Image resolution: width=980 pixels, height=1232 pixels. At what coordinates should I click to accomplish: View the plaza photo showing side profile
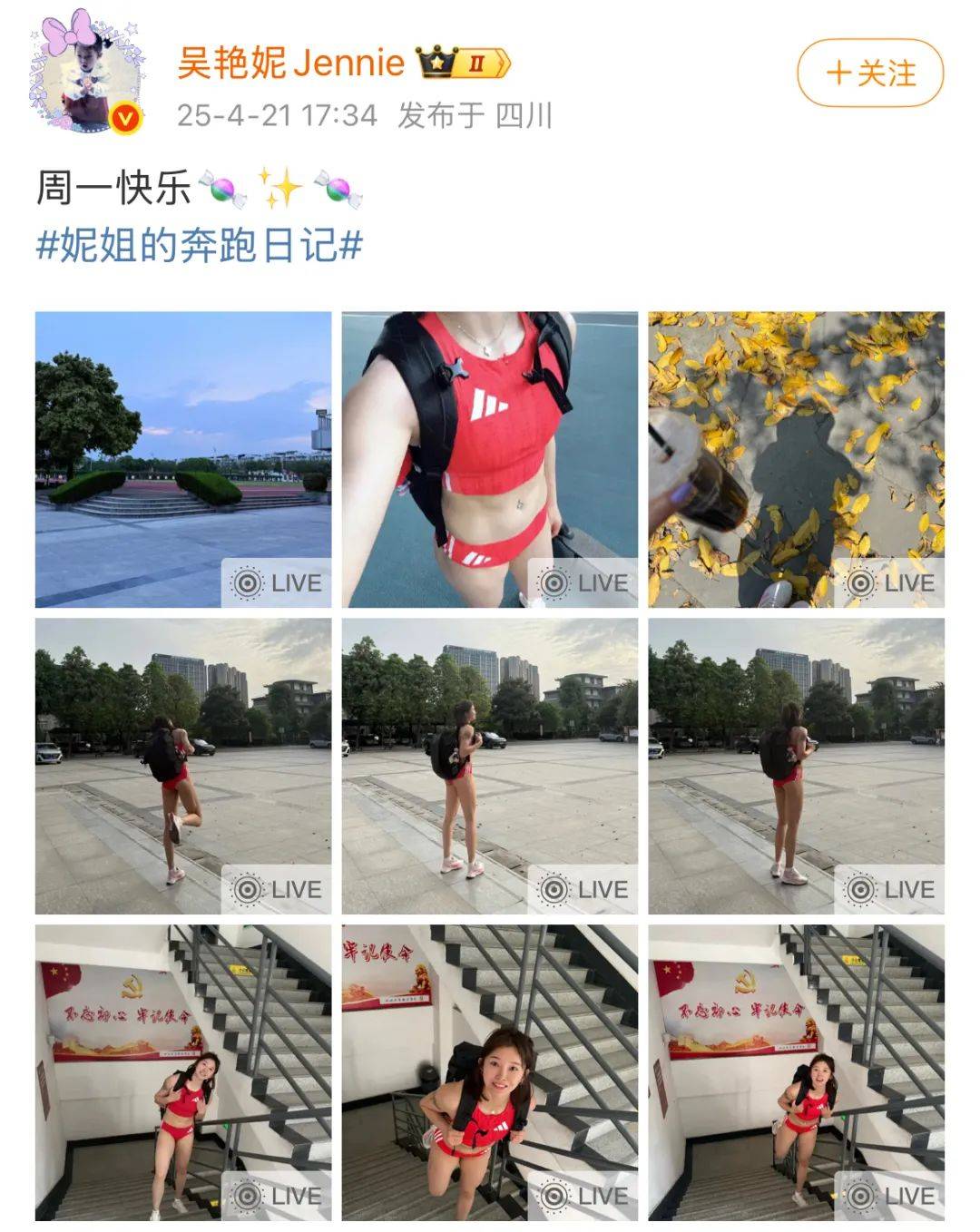click(x=489, y=766)
